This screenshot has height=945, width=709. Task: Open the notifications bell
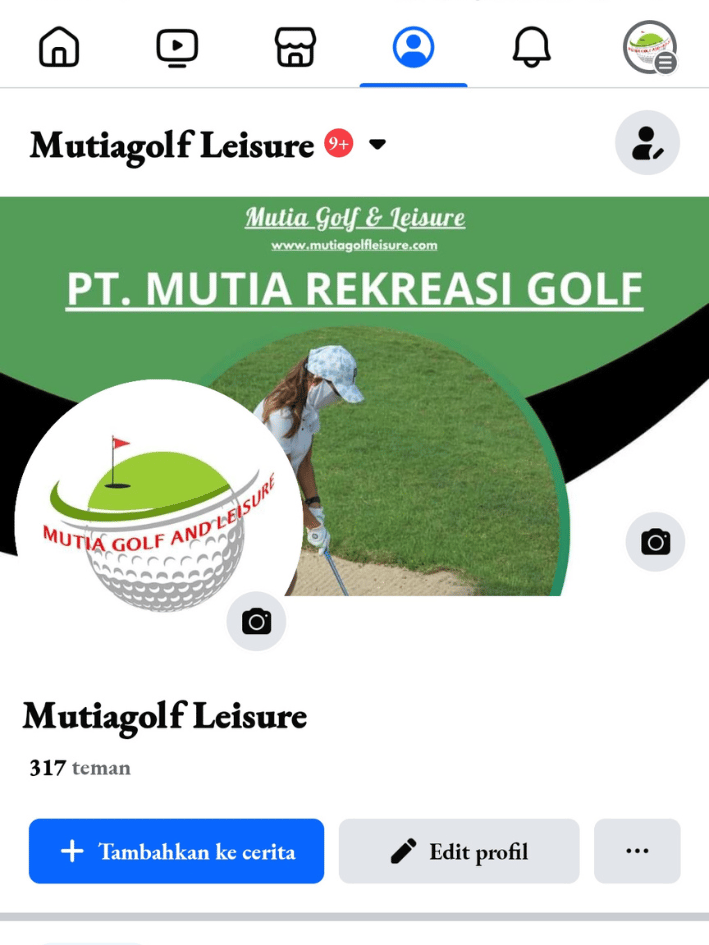click(x=531, y=47)
